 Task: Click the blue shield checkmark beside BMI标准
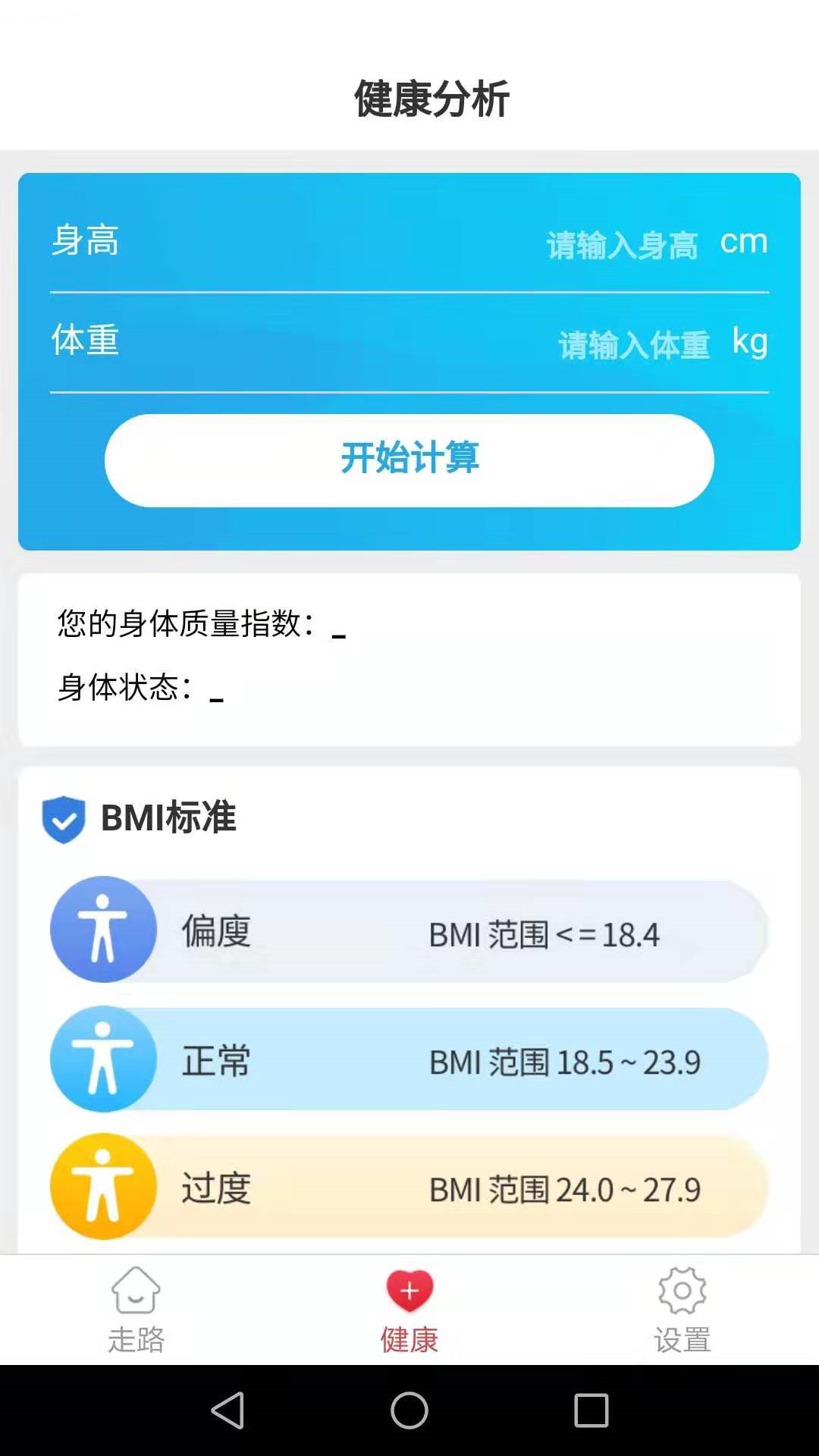(64, 819)
